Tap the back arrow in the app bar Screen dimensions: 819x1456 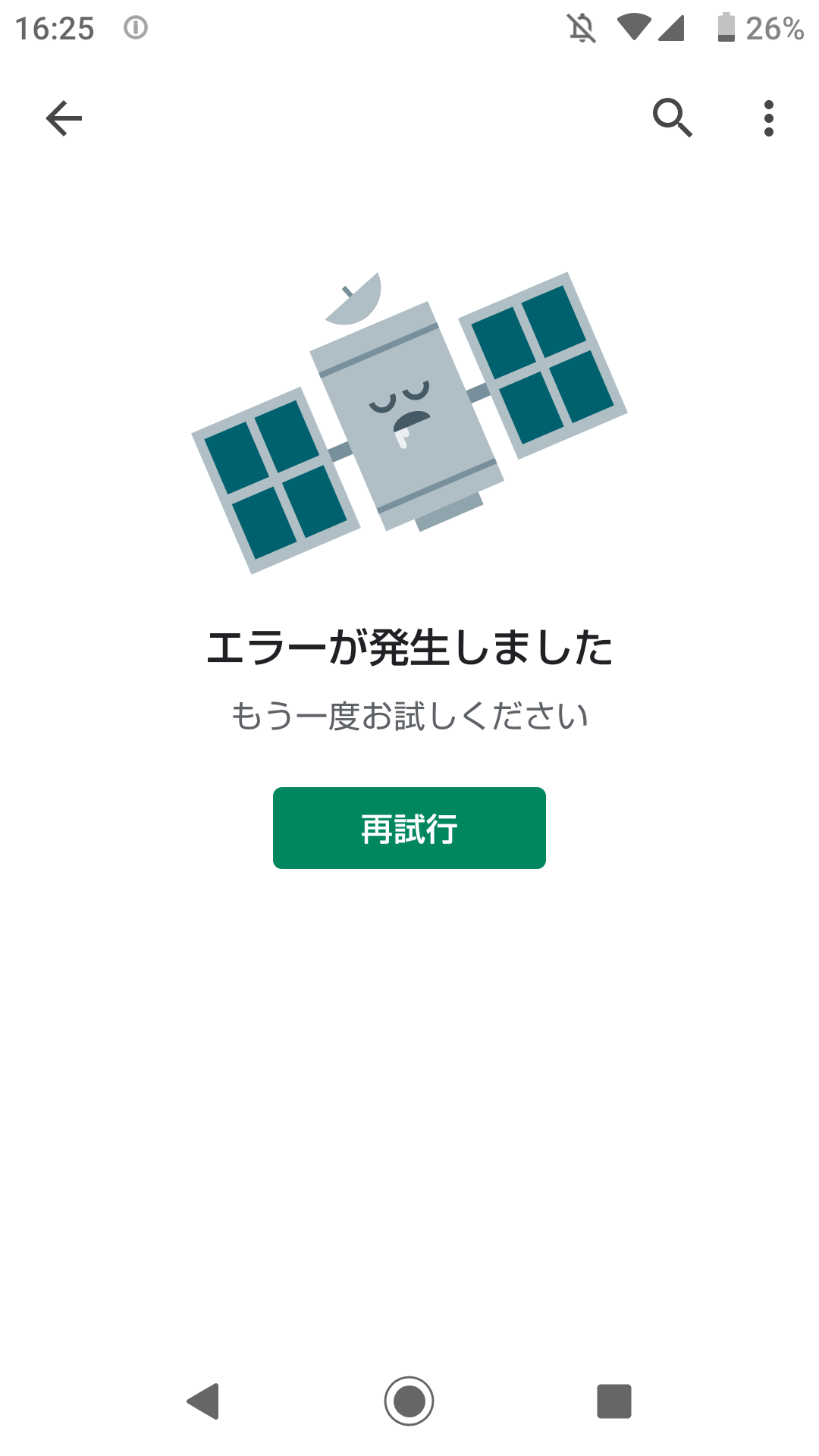coord(64,118)
